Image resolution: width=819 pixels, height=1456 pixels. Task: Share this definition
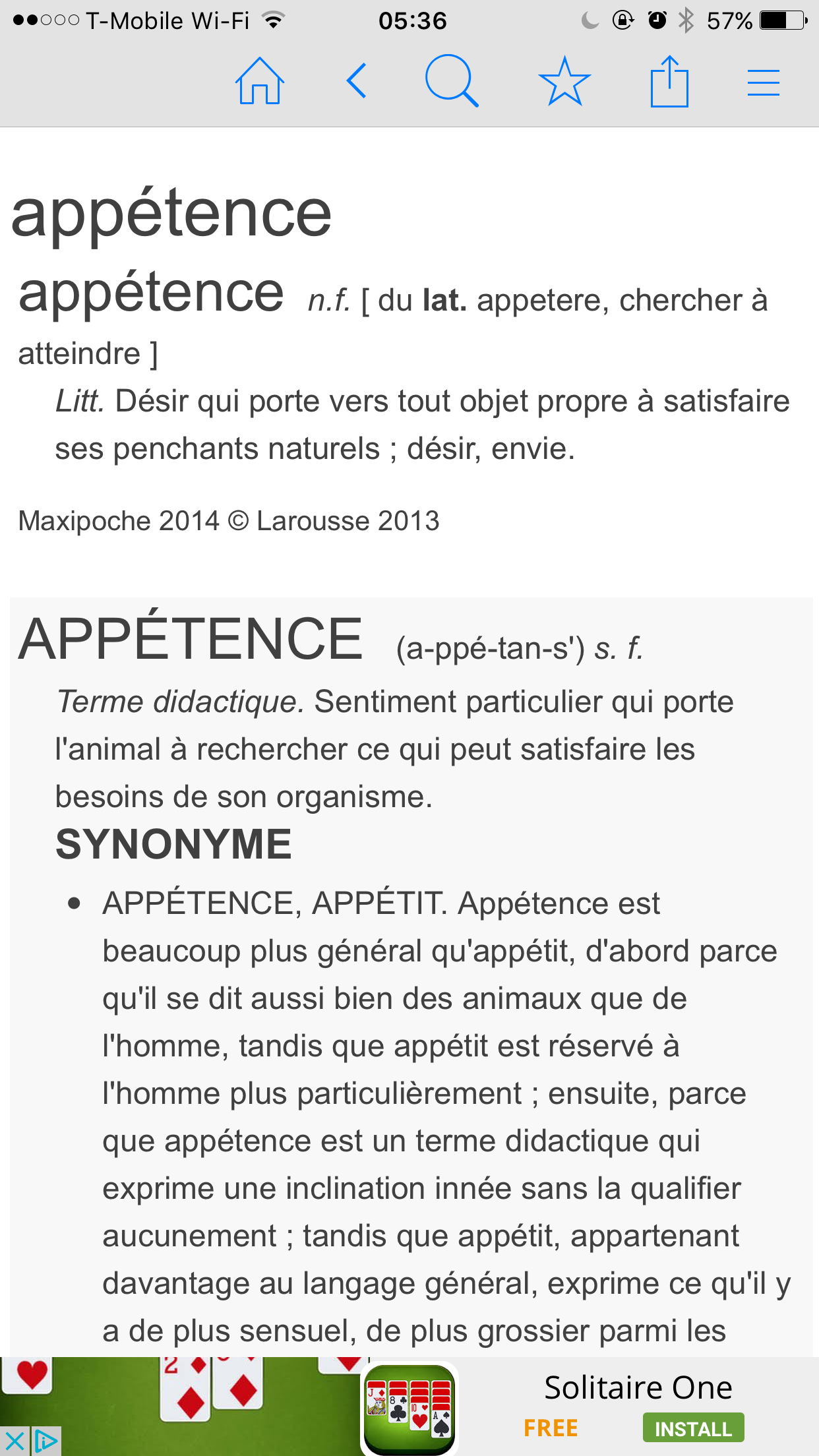pyautogui.click(x=669, y=82)
